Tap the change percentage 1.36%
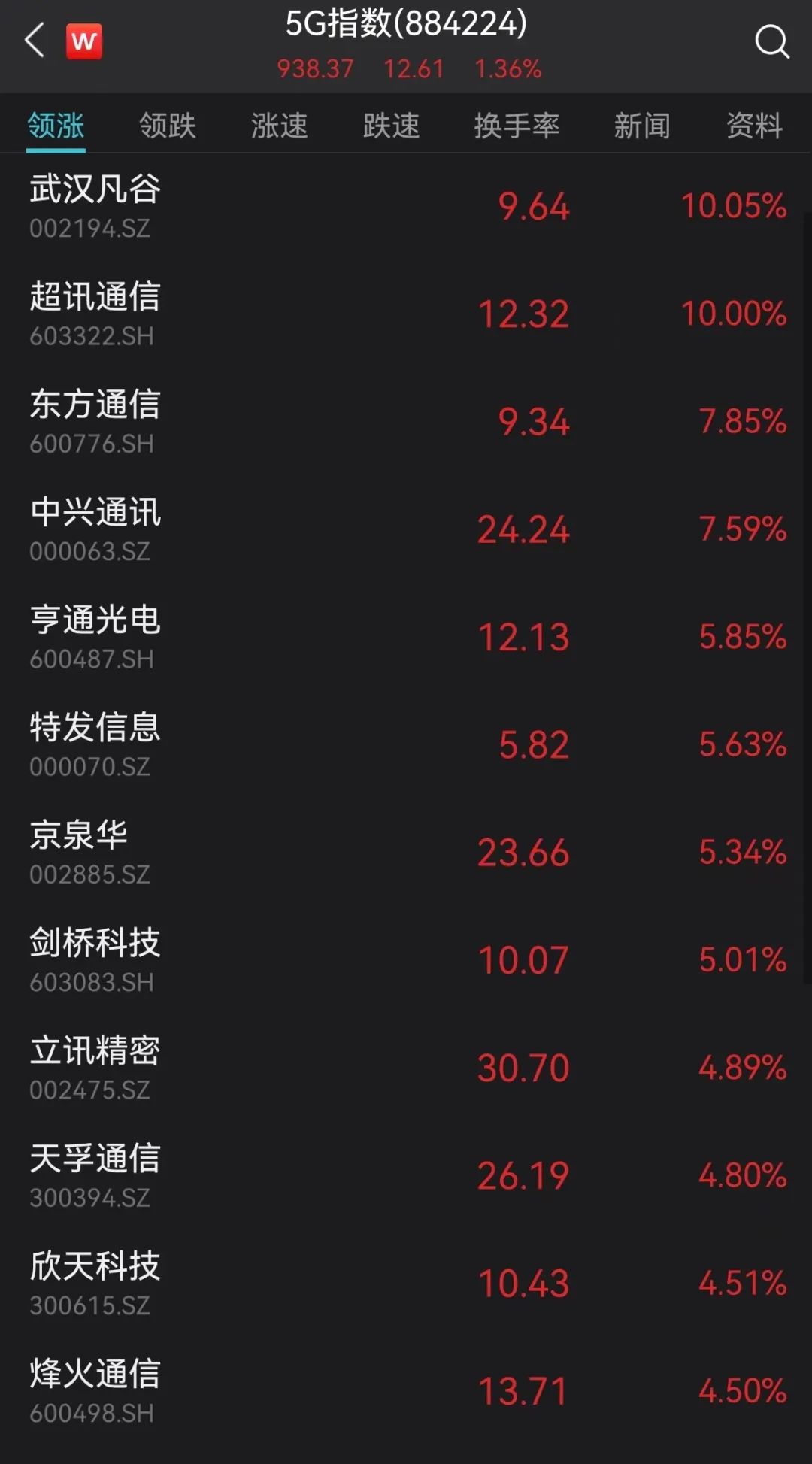812x1464 pixels. (x=507, y=69)
